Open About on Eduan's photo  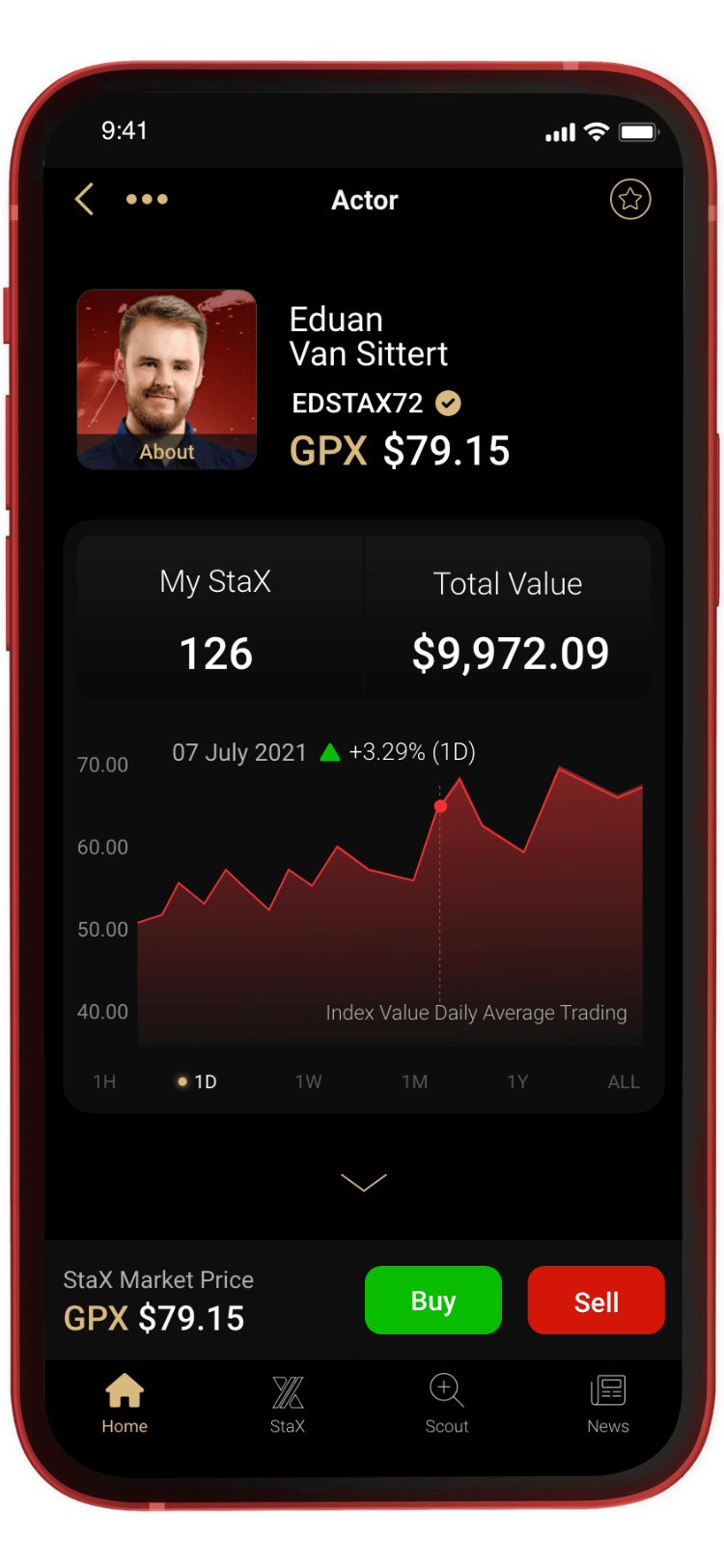[x=167, y=451]
